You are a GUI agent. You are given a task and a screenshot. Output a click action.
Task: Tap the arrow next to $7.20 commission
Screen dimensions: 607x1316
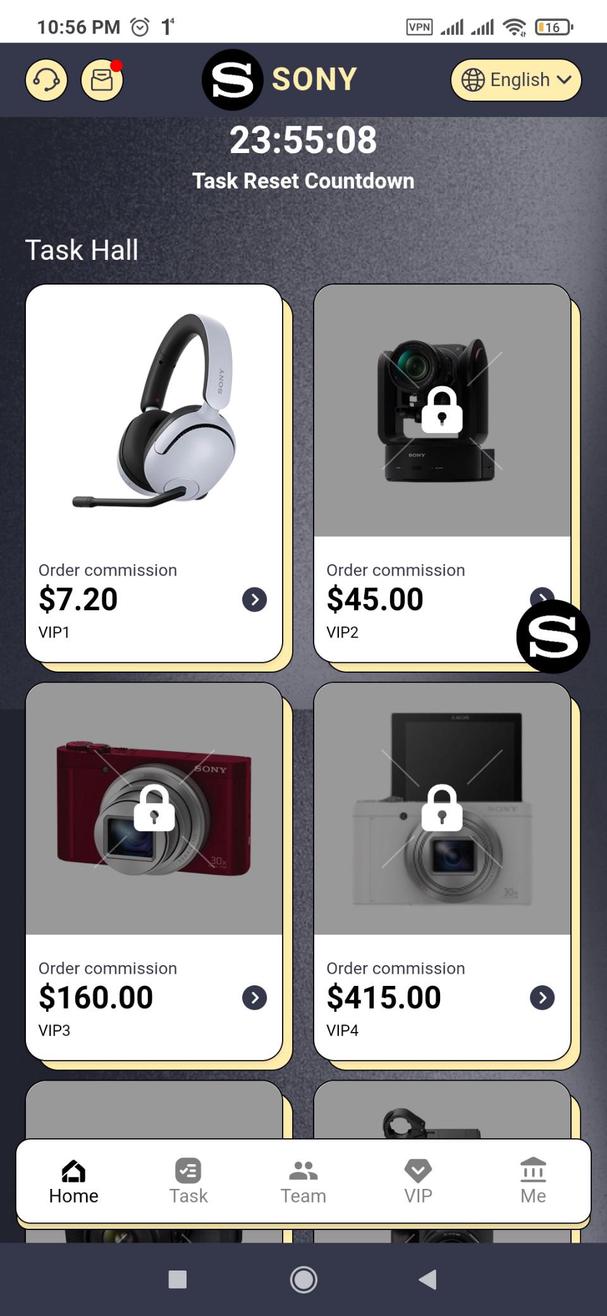pyautogui.click(x=254, y=599)
